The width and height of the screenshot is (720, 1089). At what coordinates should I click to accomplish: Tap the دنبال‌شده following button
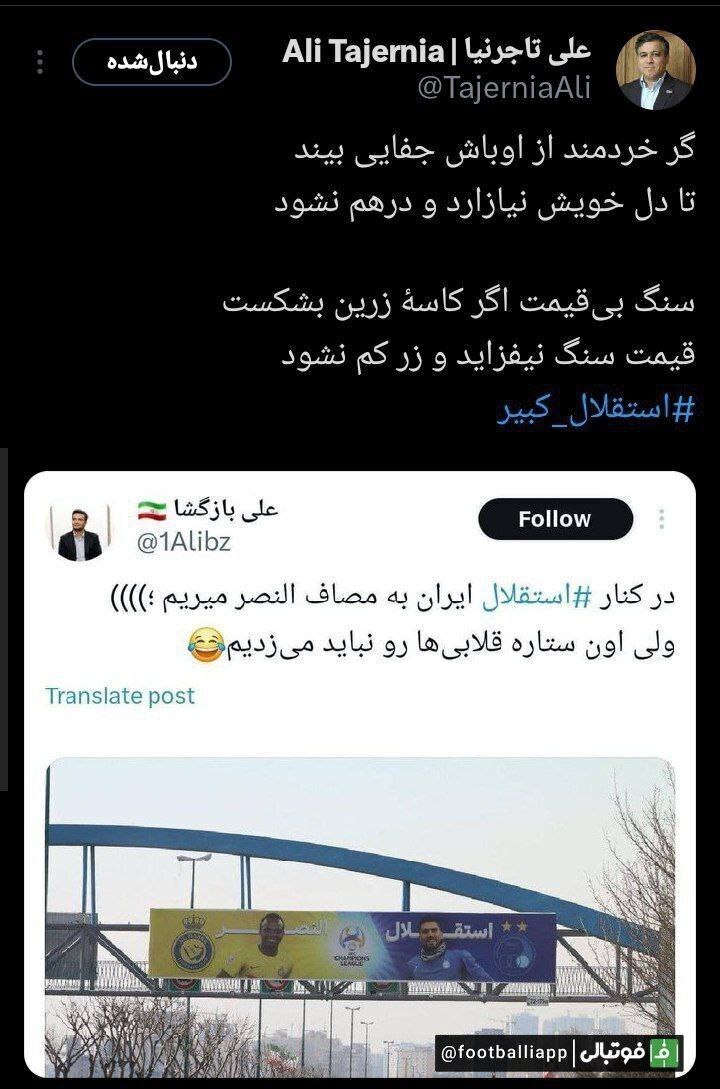tap(151, 62)
